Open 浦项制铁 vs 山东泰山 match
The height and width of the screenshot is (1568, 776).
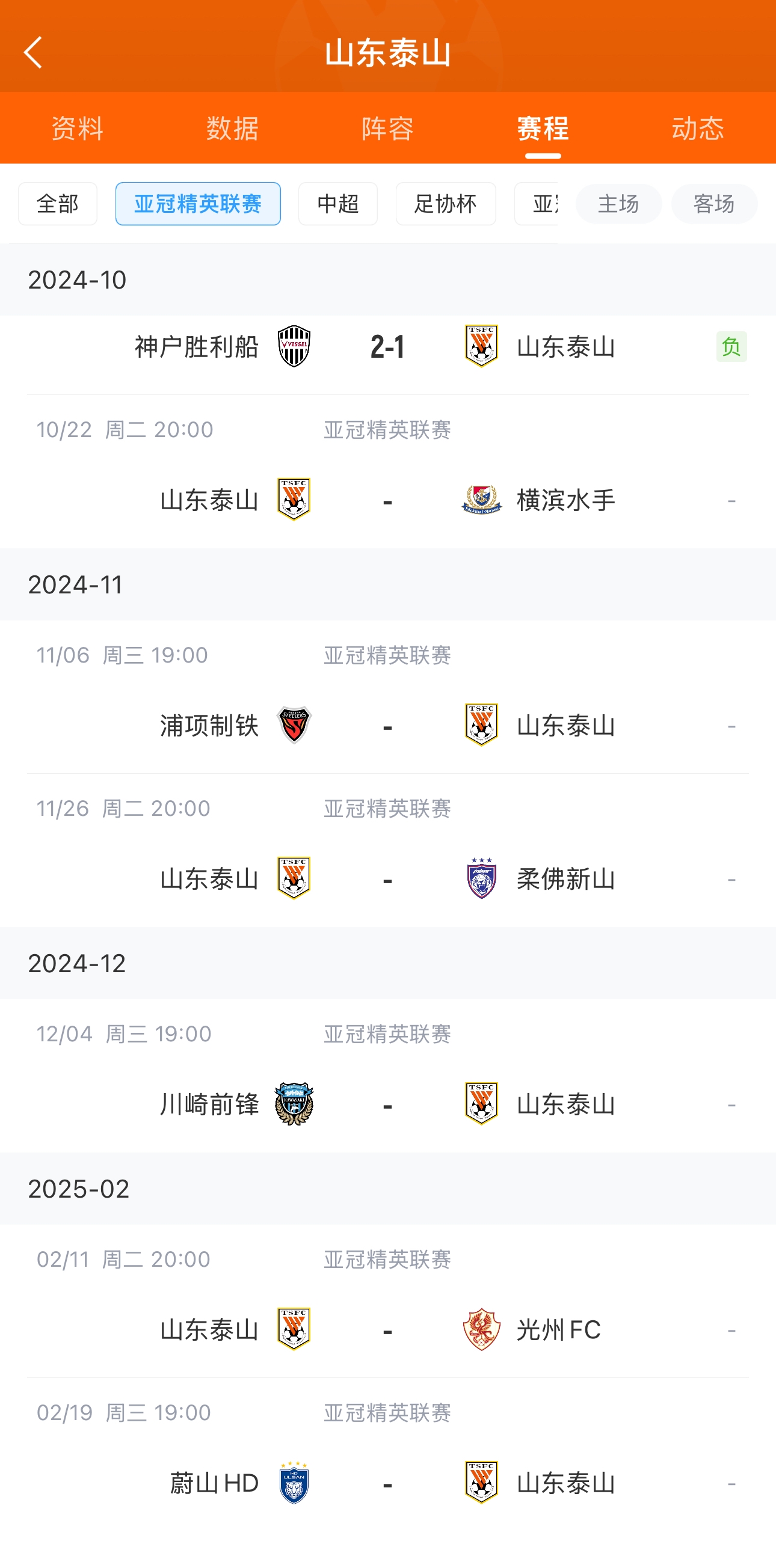(387, 726)
